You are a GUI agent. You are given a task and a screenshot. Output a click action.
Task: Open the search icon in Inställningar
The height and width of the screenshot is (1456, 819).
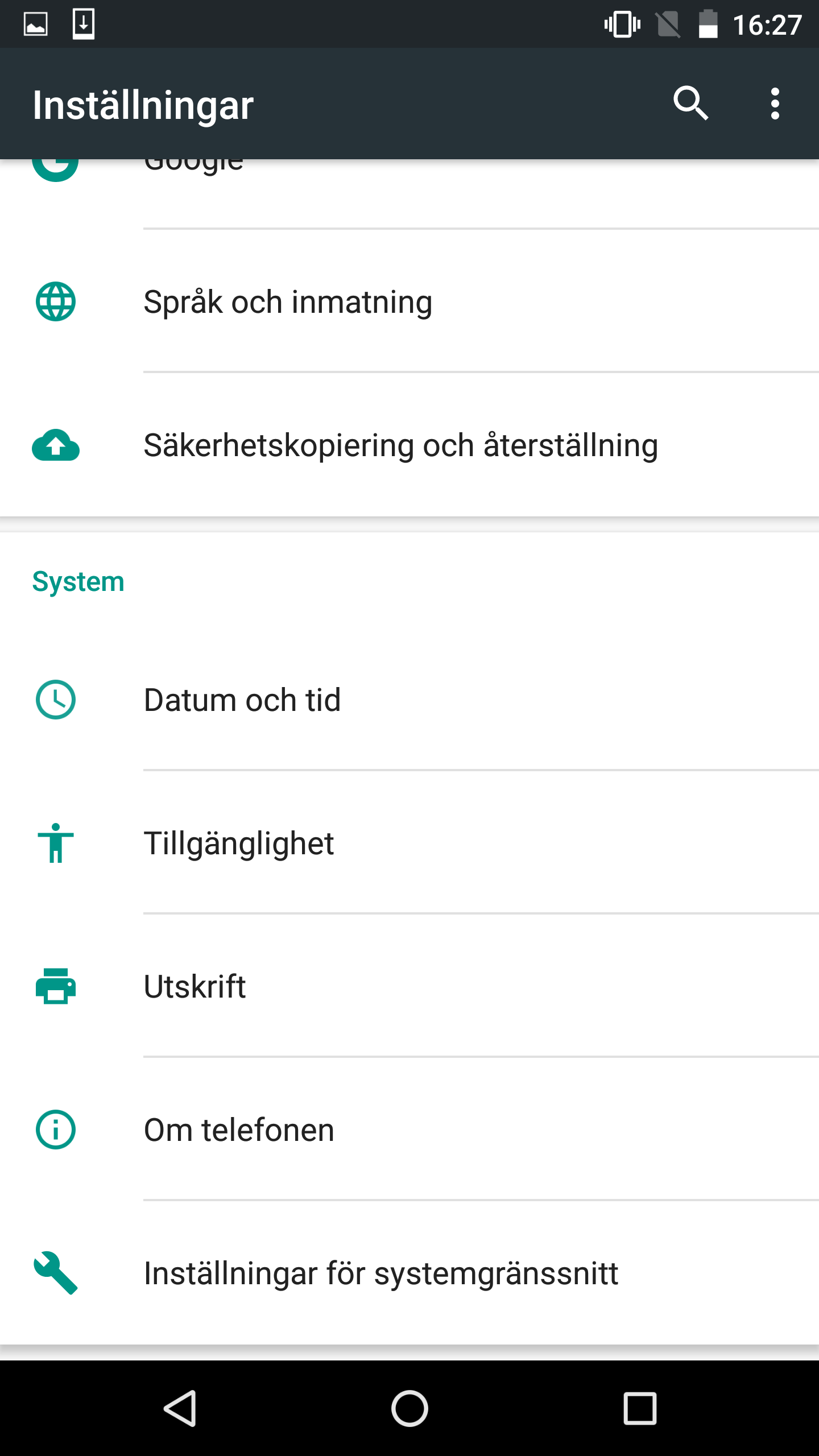point(690,104)
